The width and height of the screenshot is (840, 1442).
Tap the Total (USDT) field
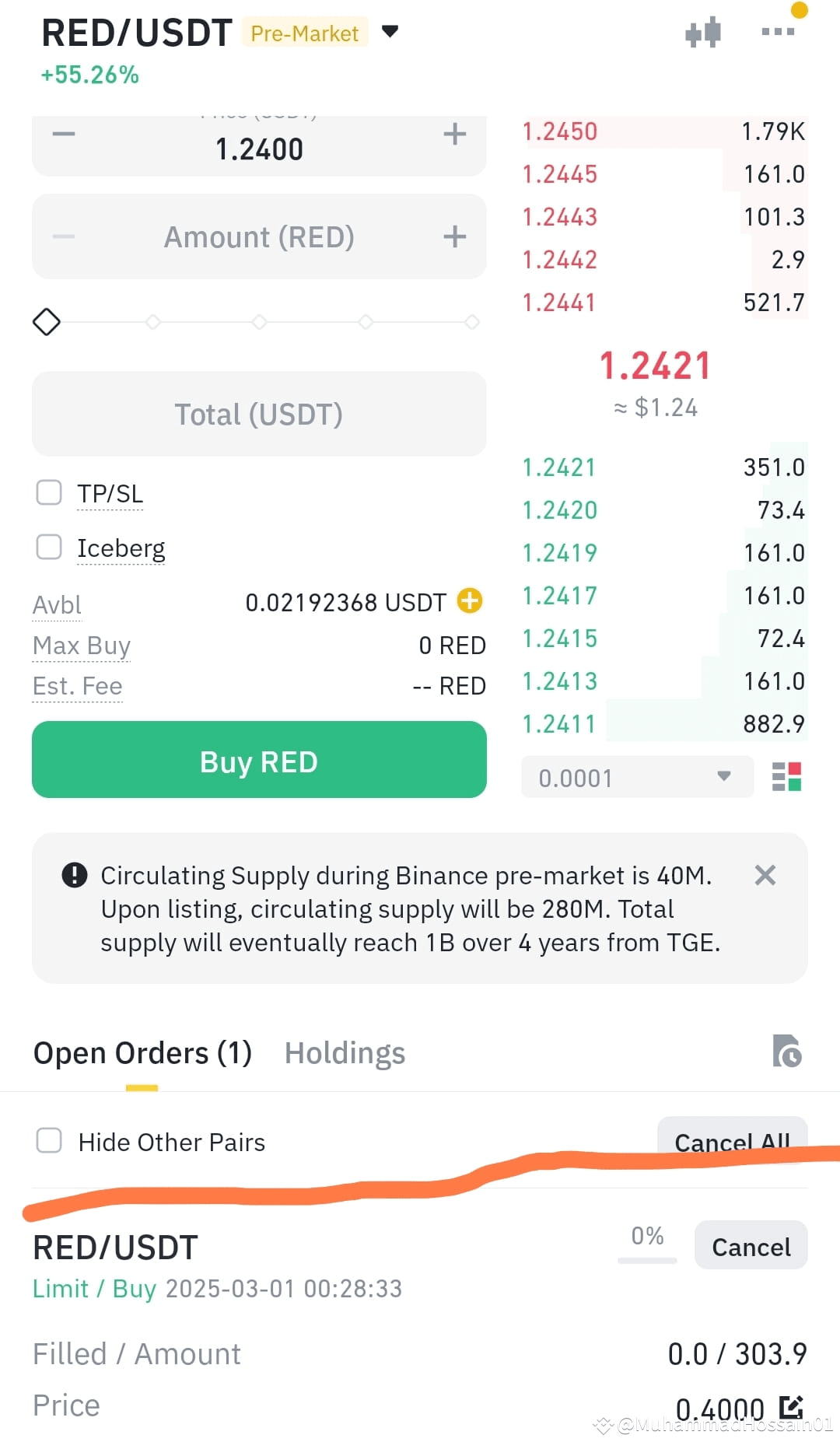coord(259,414)
